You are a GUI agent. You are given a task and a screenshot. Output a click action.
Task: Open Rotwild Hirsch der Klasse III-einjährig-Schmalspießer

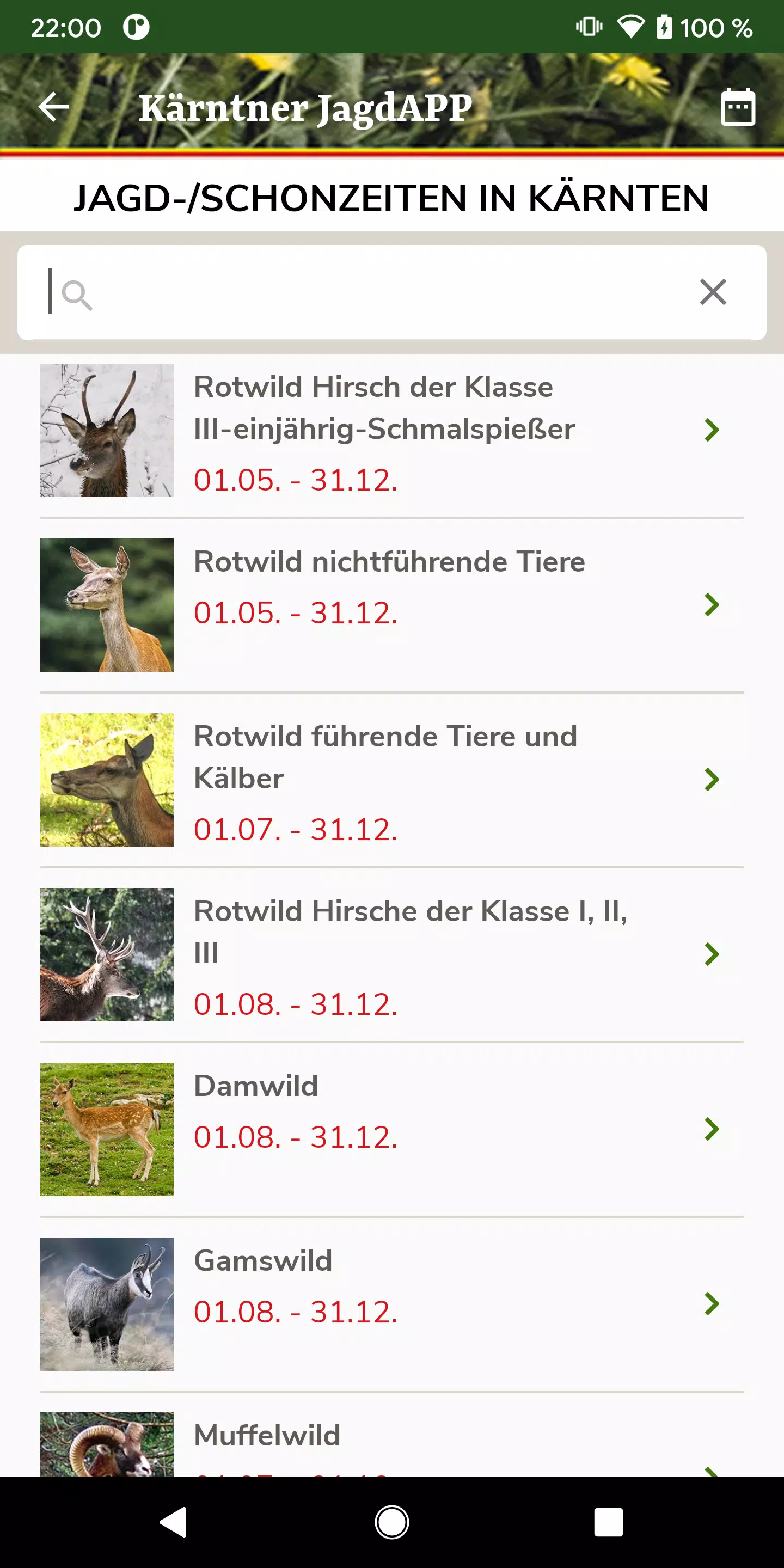point(392,431)
